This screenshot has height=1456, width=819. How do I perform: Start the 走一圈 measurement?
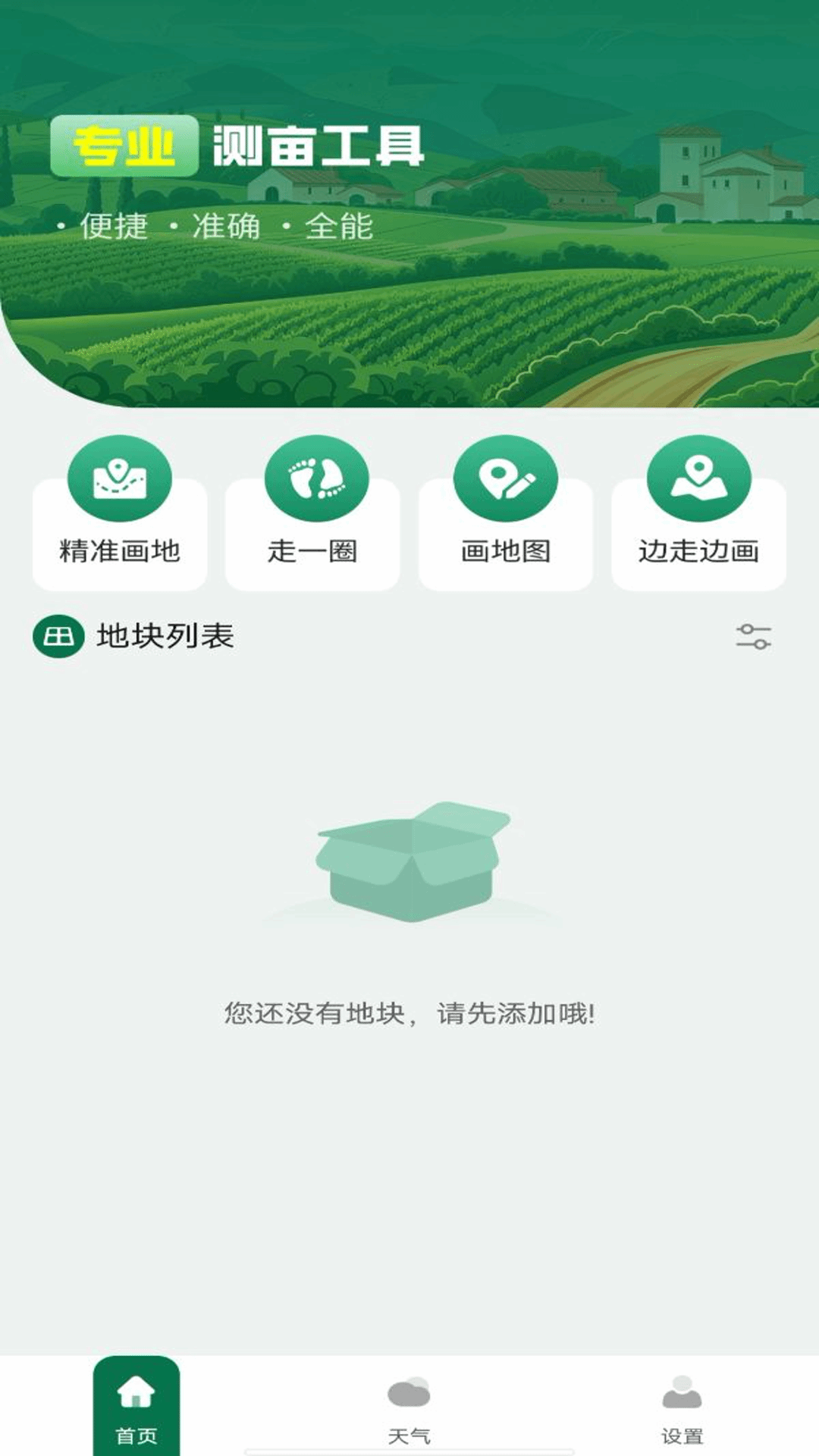pyautogui.click(x=313, y=516)
